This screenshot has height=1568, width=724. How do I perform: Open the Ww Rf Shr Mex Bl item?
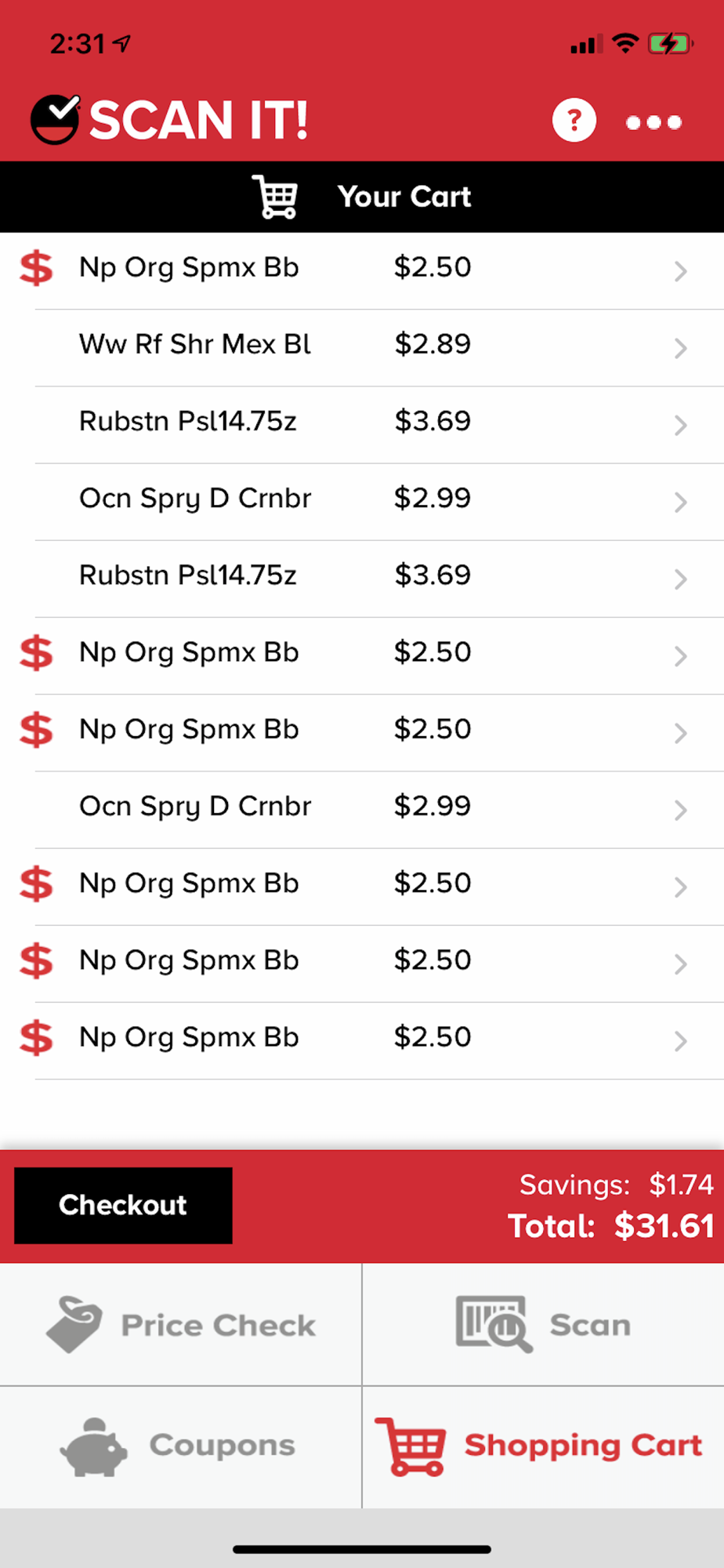(x=360, y=345)
